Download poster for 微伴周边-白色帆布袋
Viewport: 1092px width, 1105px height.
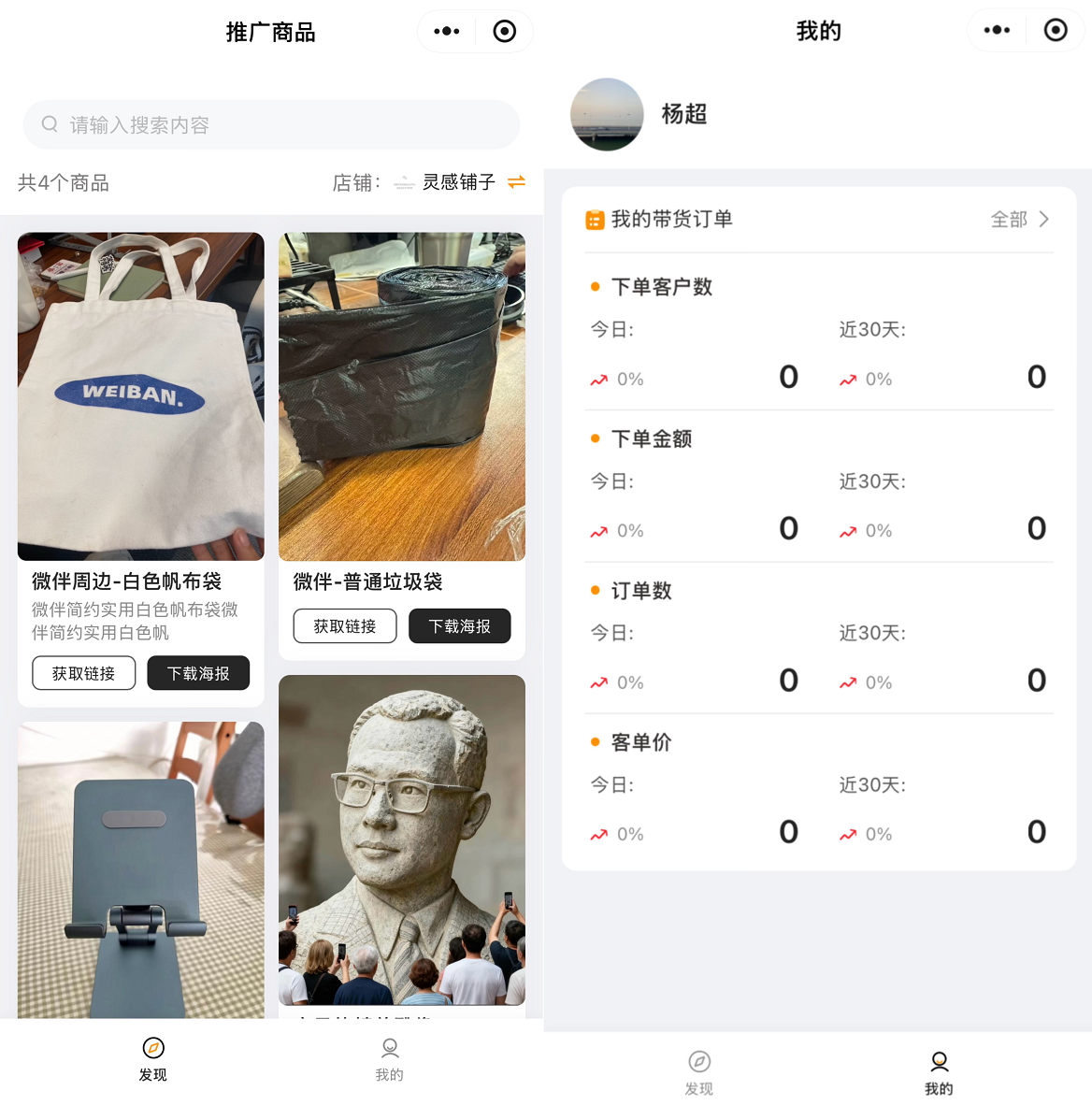198,673
